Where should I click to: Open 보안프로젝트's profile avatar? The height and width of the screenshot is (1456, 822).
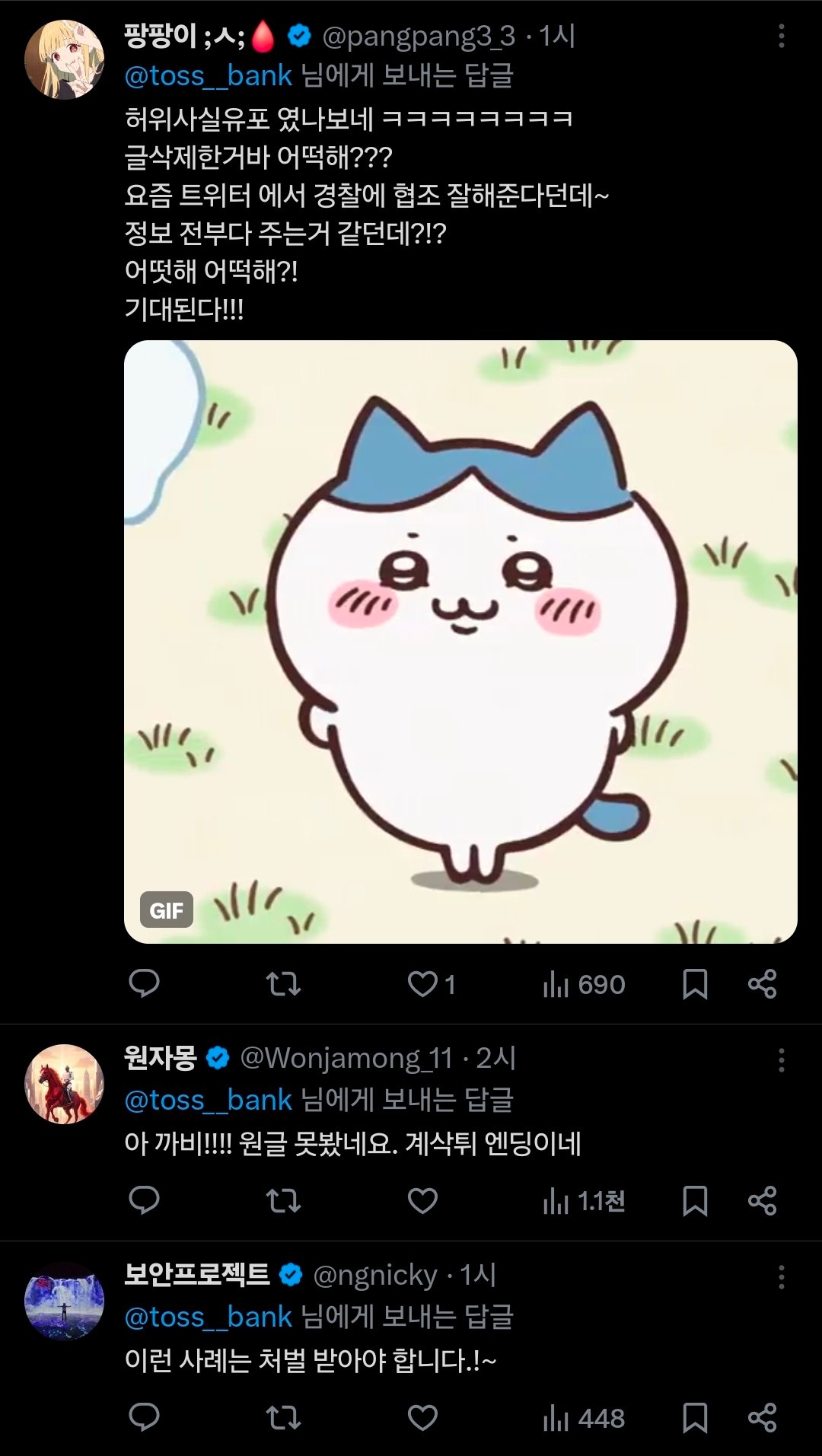tap(64, 1300)
